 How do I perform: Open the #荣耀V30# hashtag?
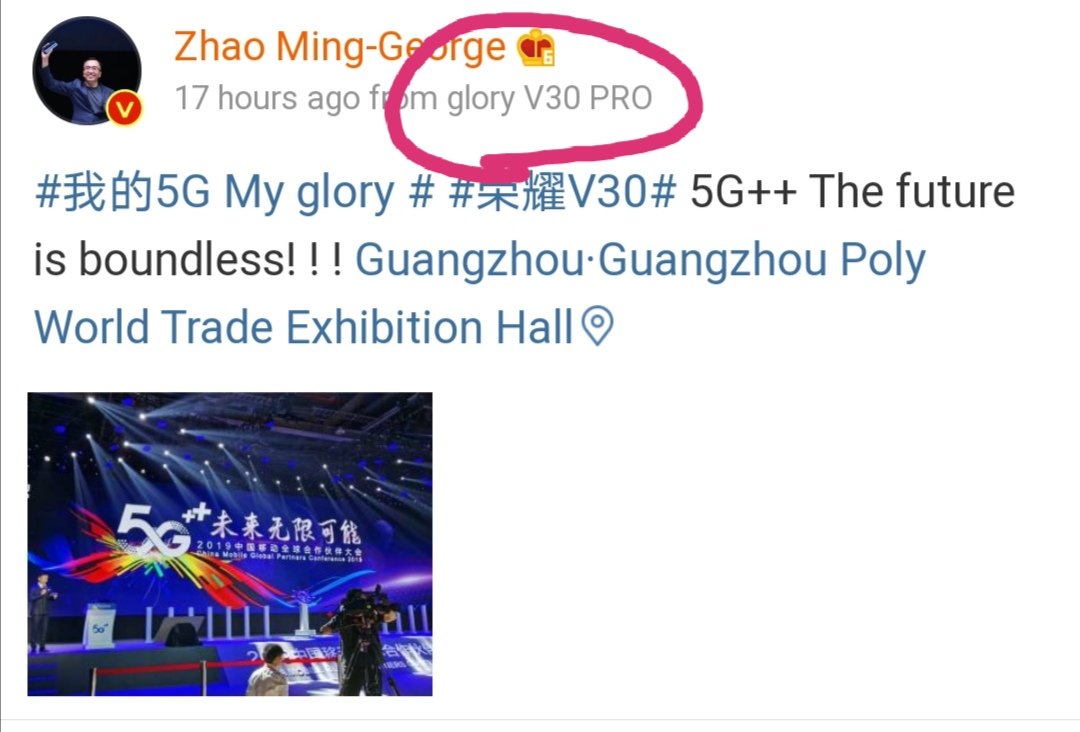click(561, 193)
